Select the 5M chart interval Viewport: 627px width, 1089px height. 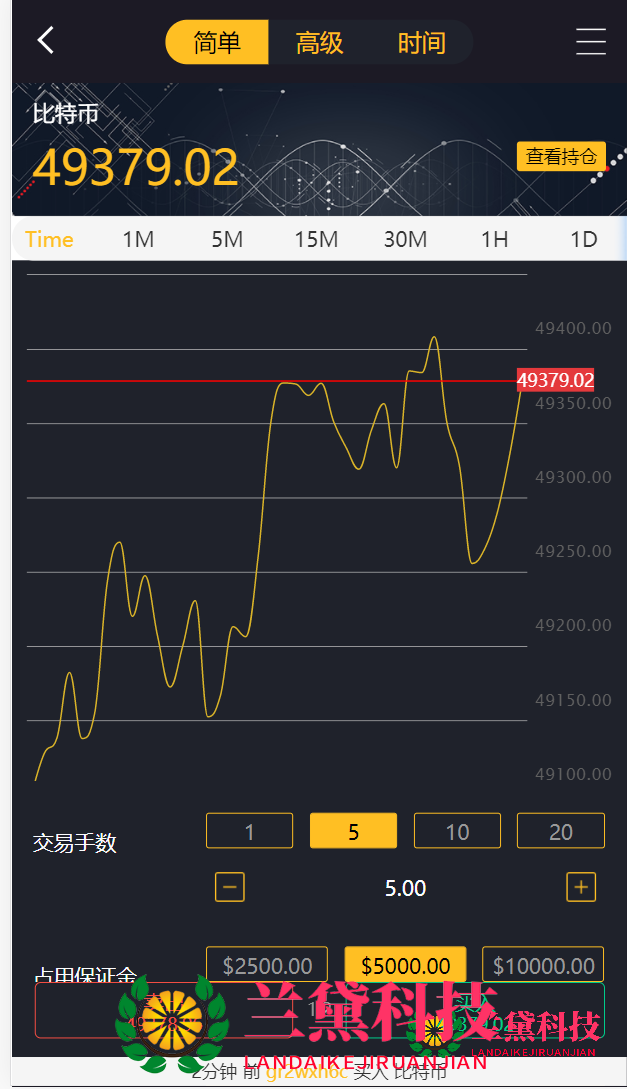point(227,239)
